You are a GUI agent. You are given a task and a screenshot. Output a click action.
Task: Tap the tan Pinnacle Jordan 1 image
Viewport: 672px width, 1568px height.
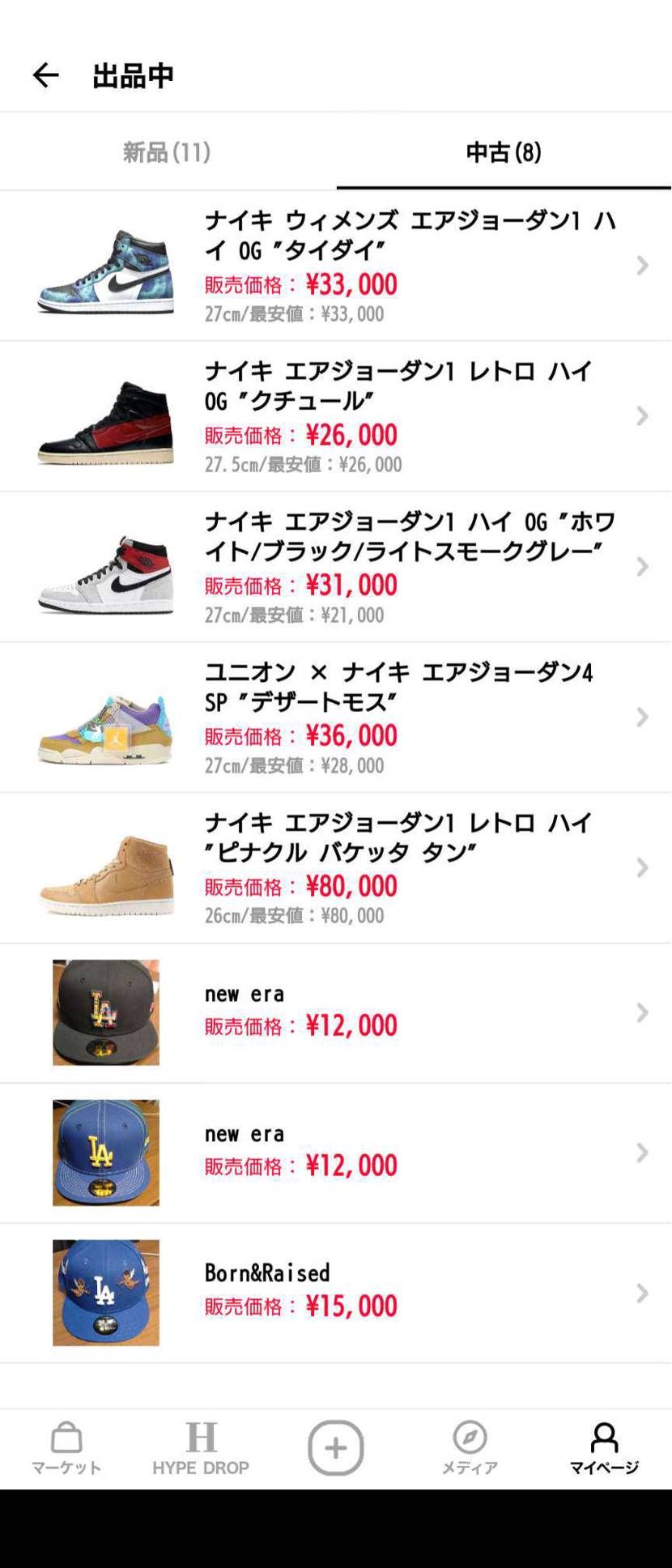coord(106,867)
